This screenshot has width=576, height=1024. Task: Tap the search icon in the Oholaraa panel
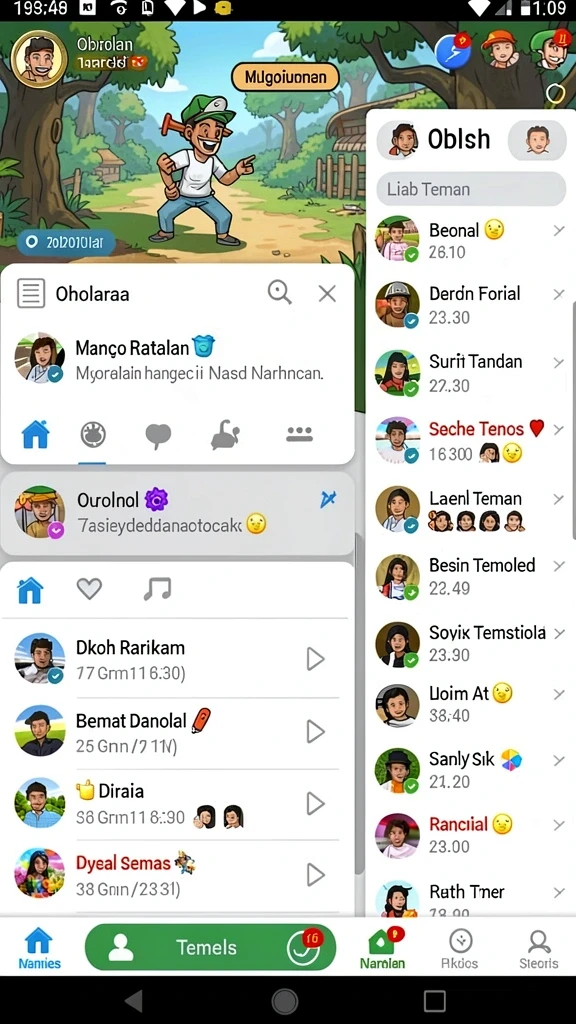(x=280, y=293)
